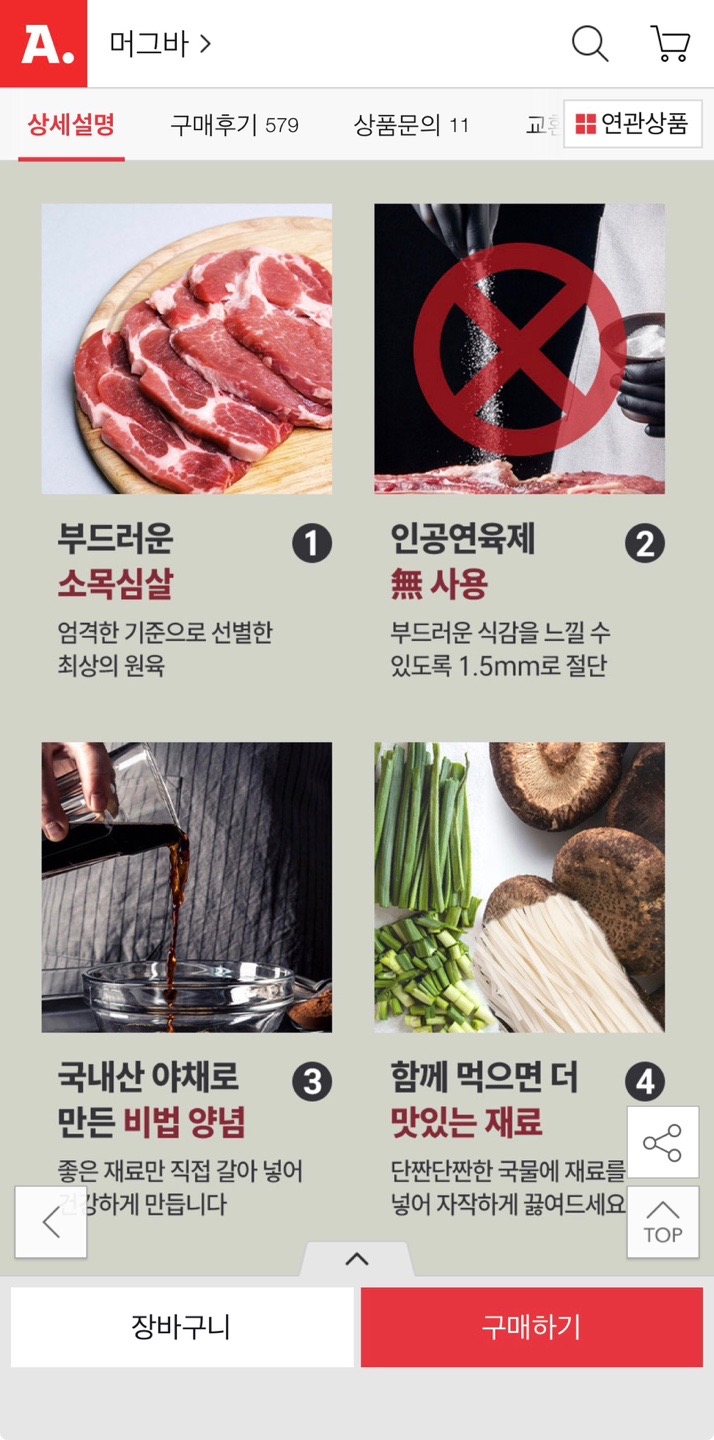Jump back to TOP of page

pos(662,1221)
